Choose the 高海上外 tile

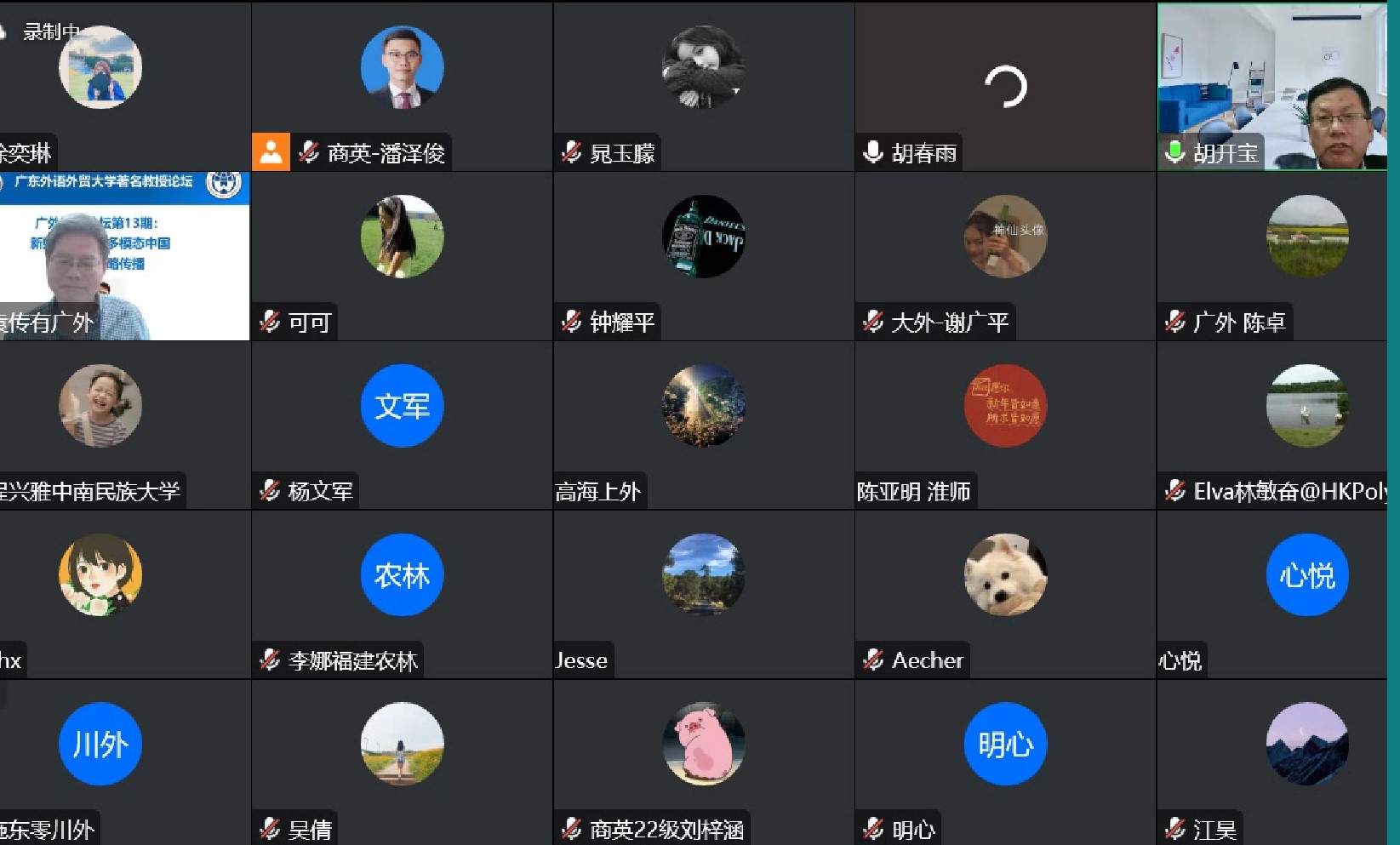[704, 424]
